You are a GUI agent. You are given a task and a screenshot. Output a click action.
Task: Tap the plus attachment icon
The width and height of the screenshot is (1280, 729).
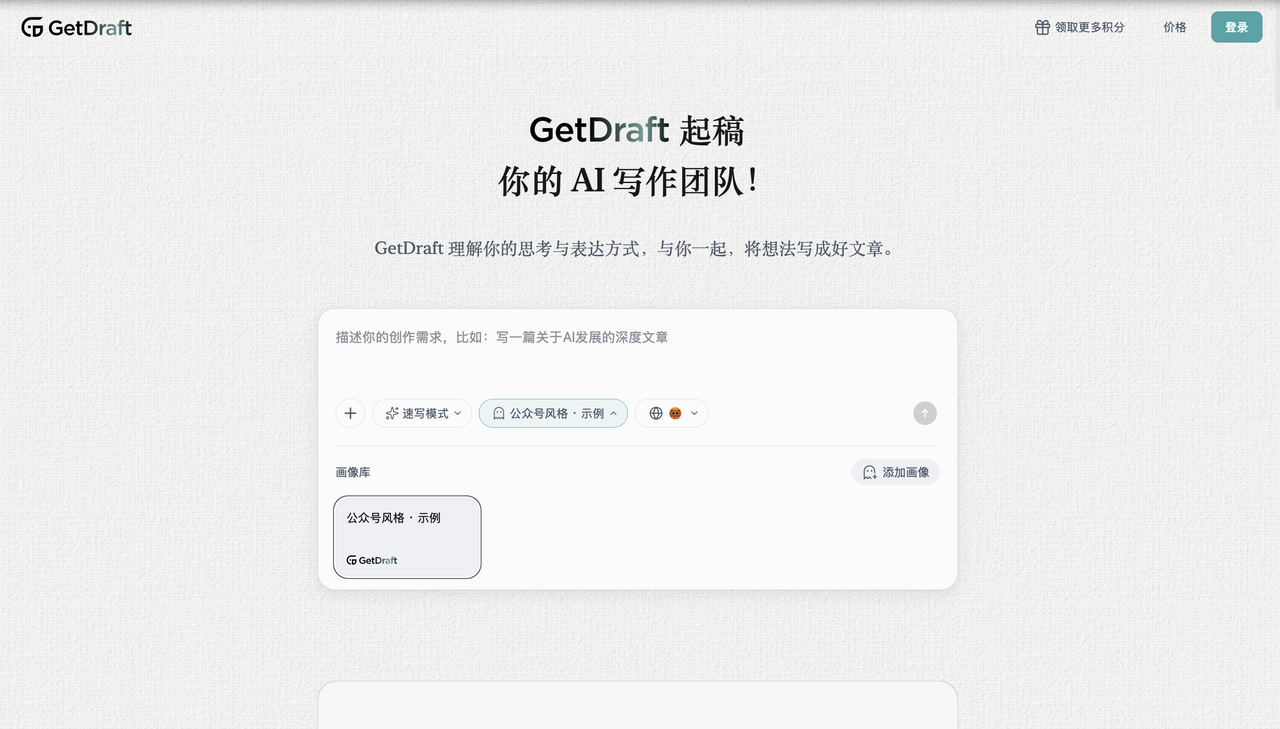[x=350, y=413]
